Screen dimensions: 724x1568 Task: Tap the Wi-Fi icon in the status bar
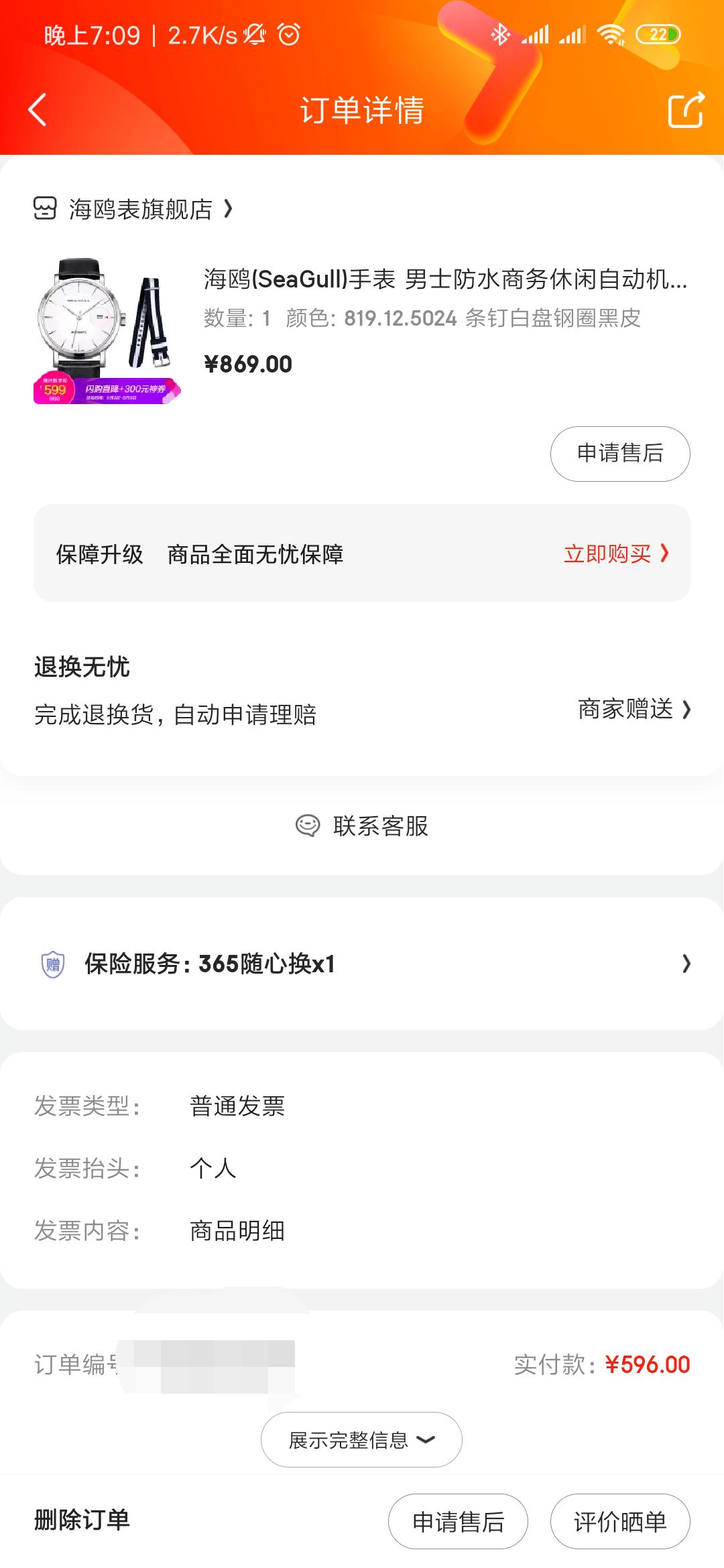pyautogui.click(x=612, y=35)
